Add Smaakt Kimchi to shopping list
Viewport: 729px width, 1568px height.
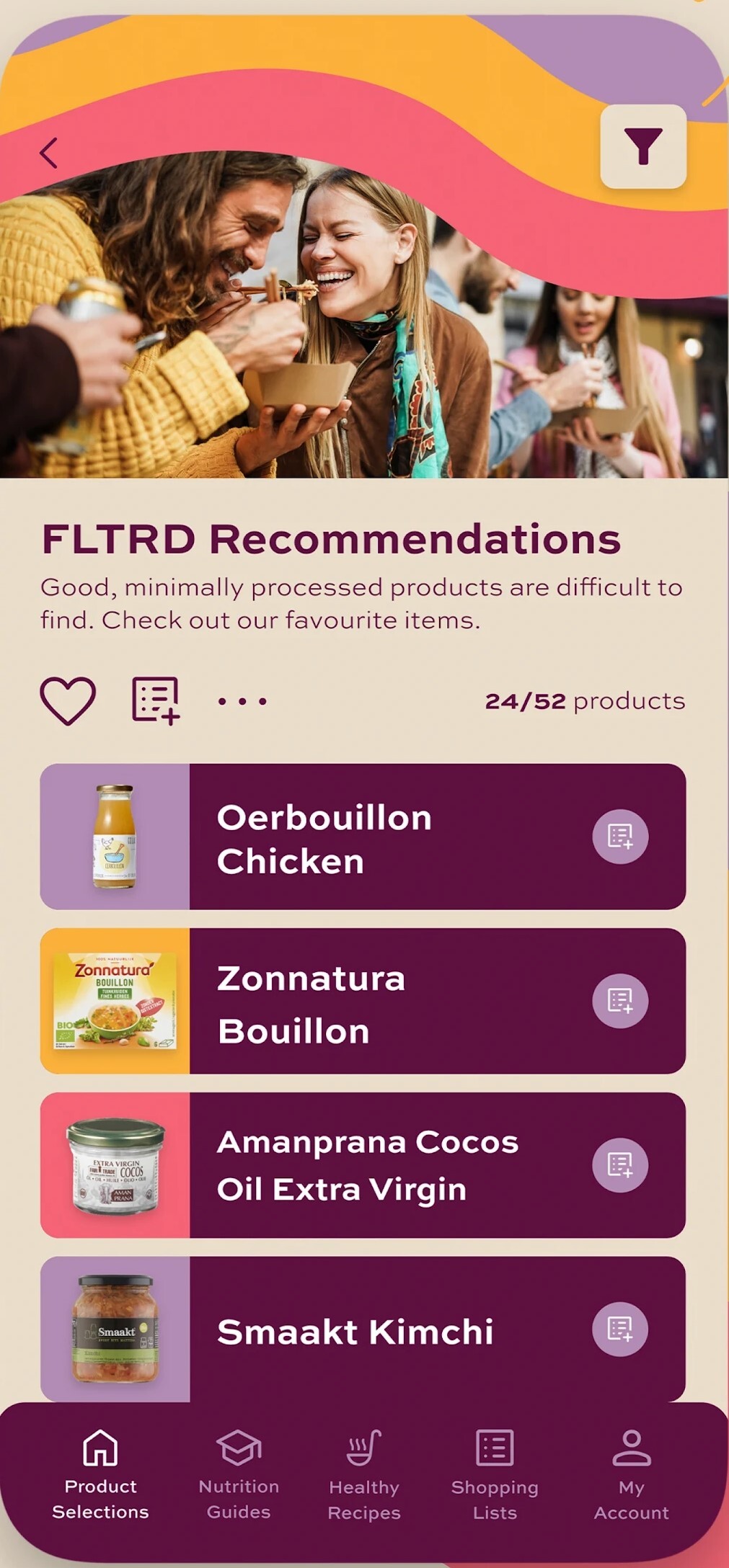620,1329
